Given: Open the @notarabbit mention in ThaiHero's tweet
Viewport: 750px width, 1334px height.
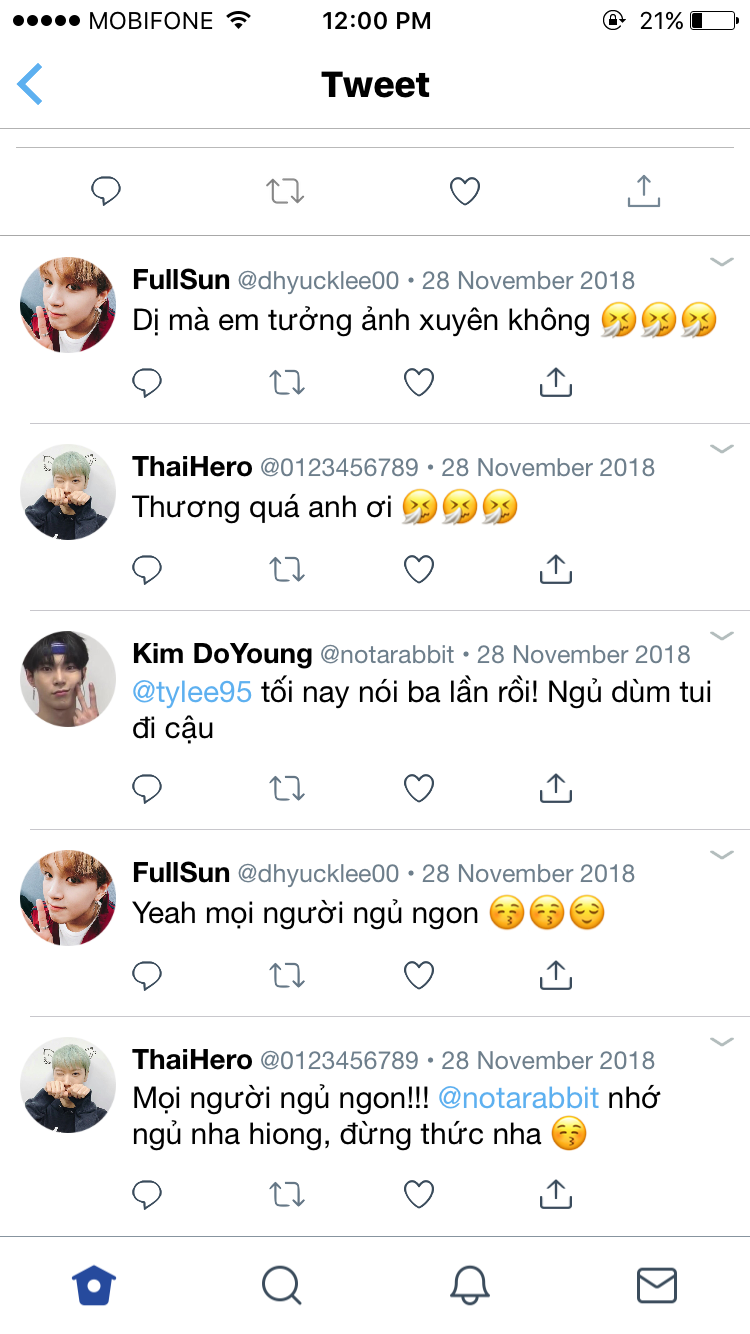Looking at the screenshot, I should tap(519, 1098).
